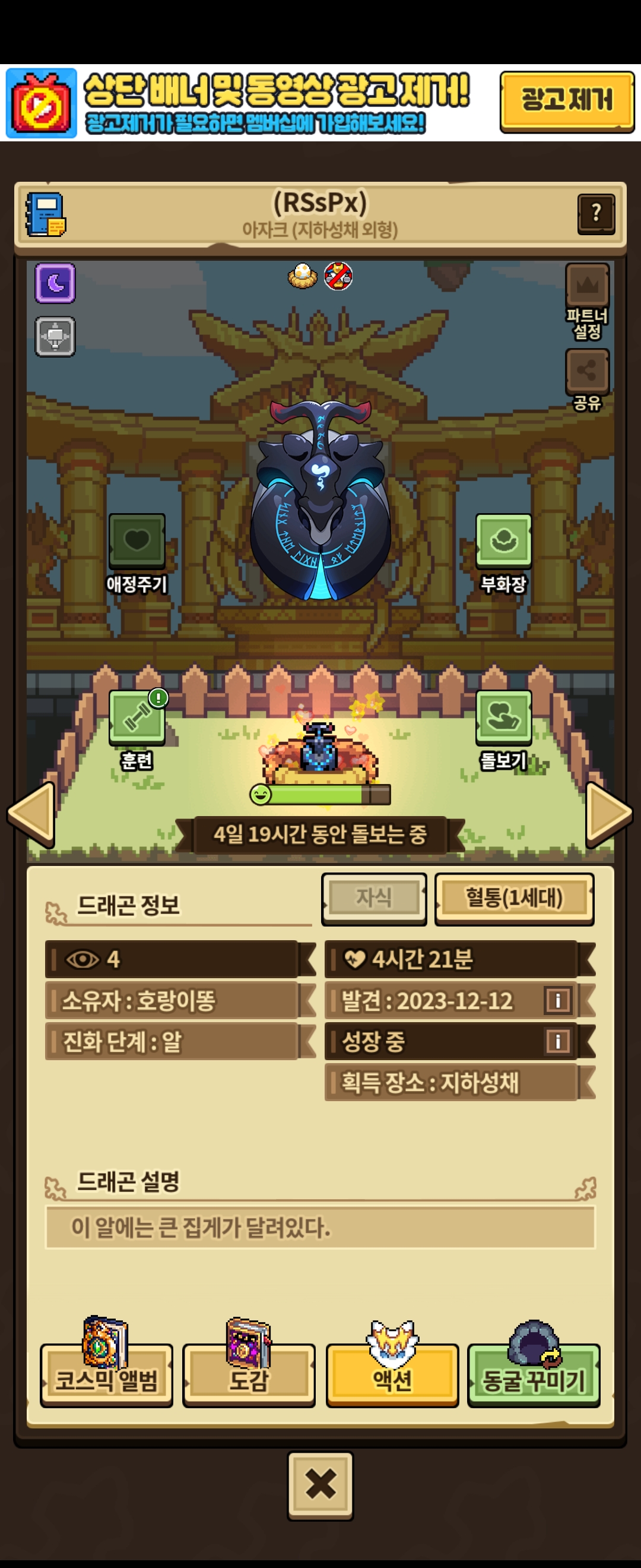Go to previous dragon with left arrow

[x=31, y=814]
